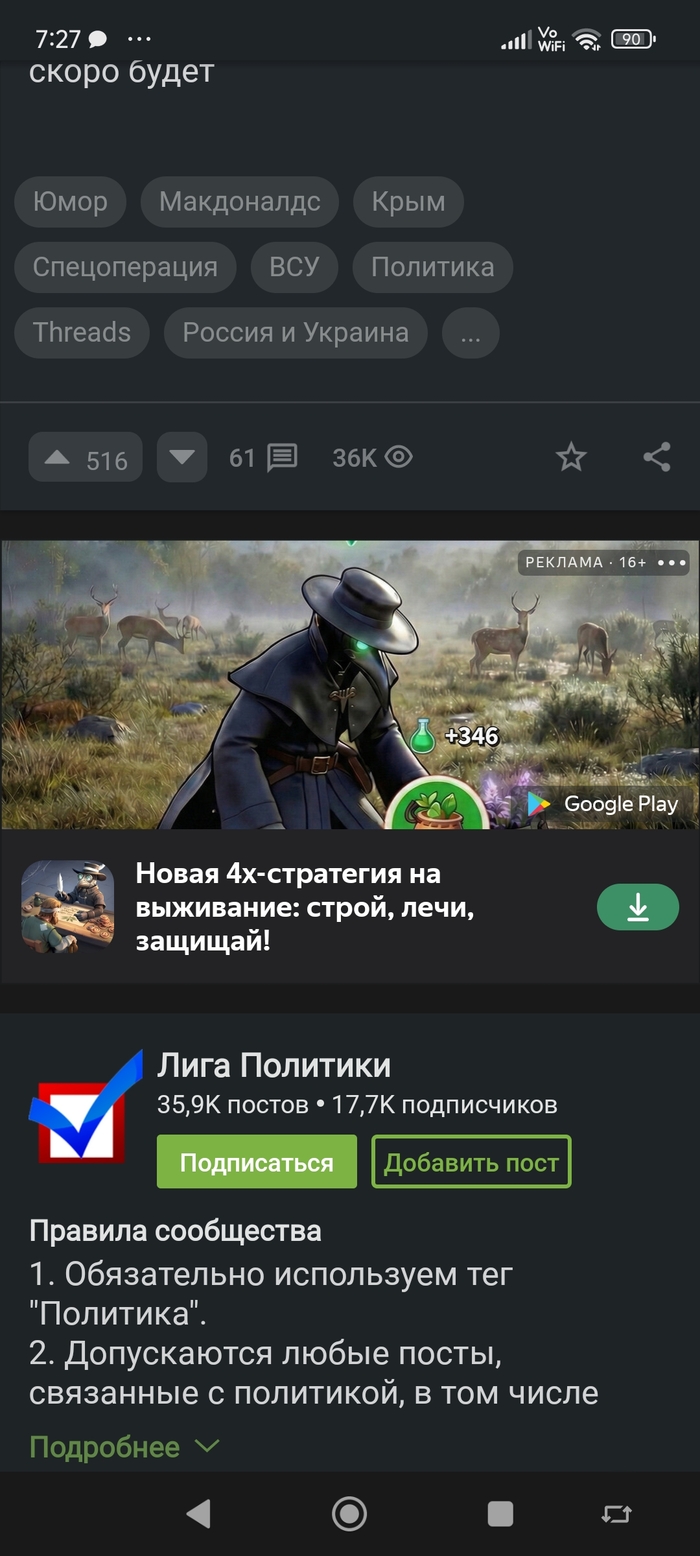Open the Политика tag
Image resolution: width=700 pixels, height=1556 pixels.
432,267
